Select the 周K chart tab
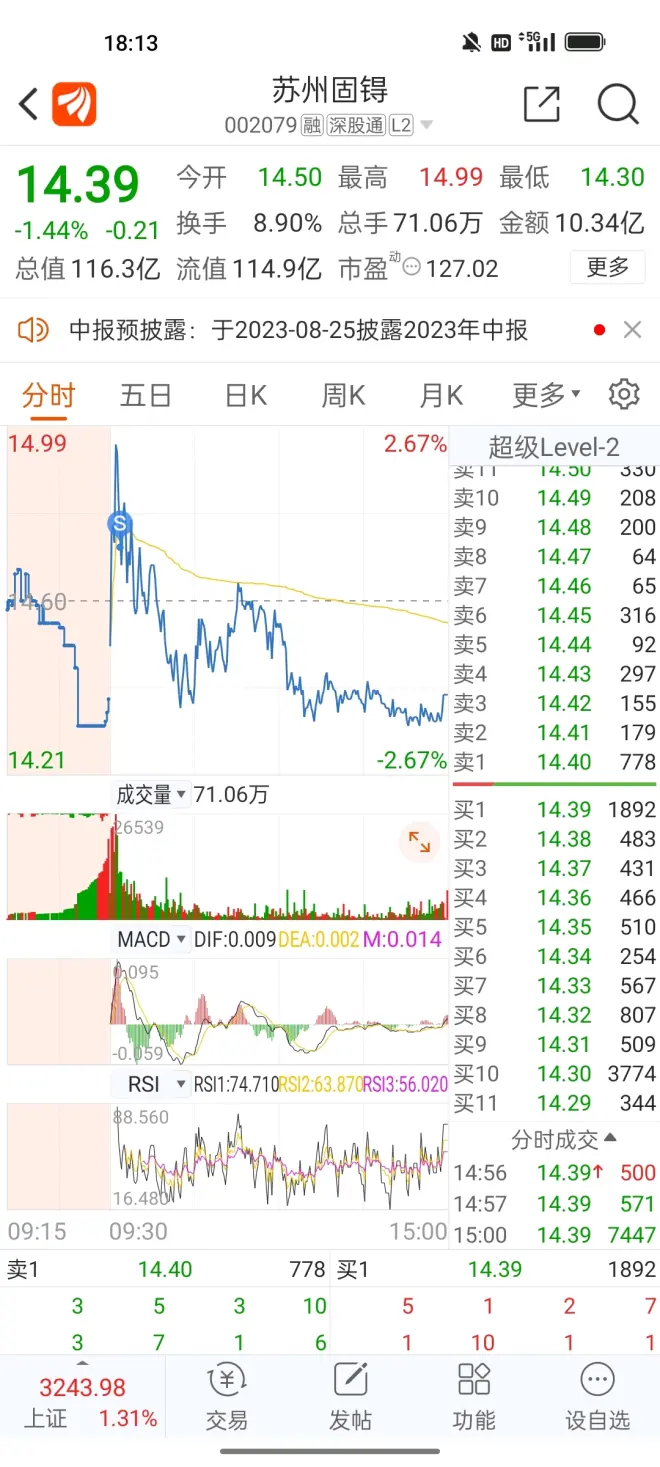 click(x=343, y=395)
